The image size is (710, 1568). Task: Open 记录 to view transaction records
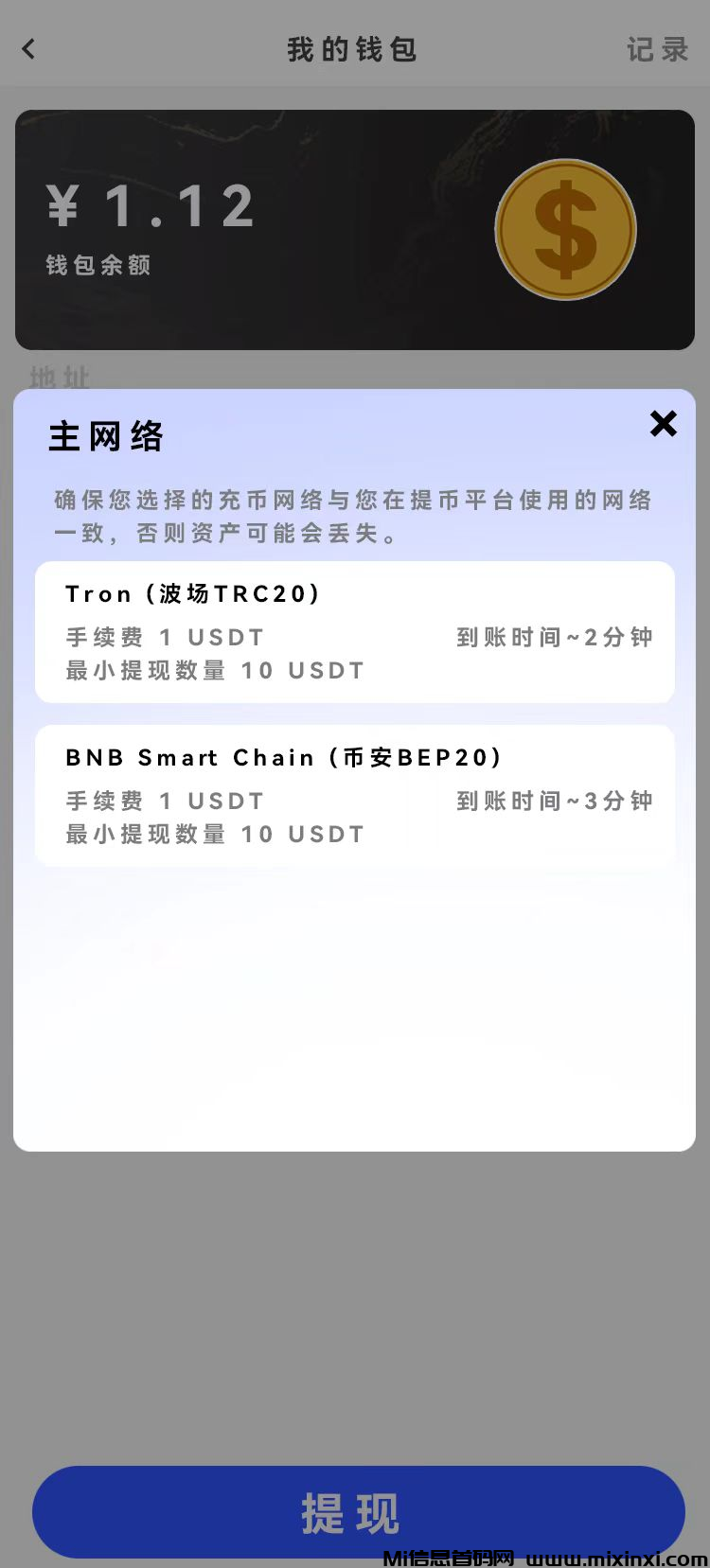point(657,48)
